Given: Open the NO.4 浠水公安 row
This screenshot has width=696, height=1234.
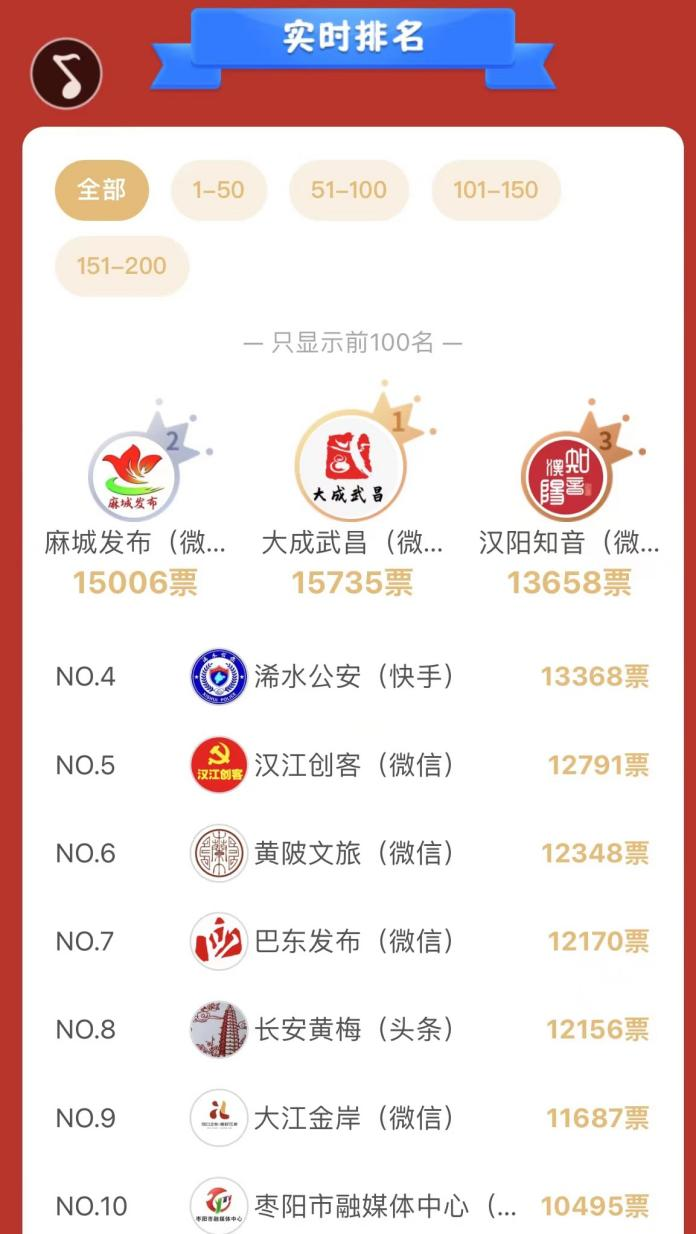Looking at the screenshot, I should (x=354, y=677).
